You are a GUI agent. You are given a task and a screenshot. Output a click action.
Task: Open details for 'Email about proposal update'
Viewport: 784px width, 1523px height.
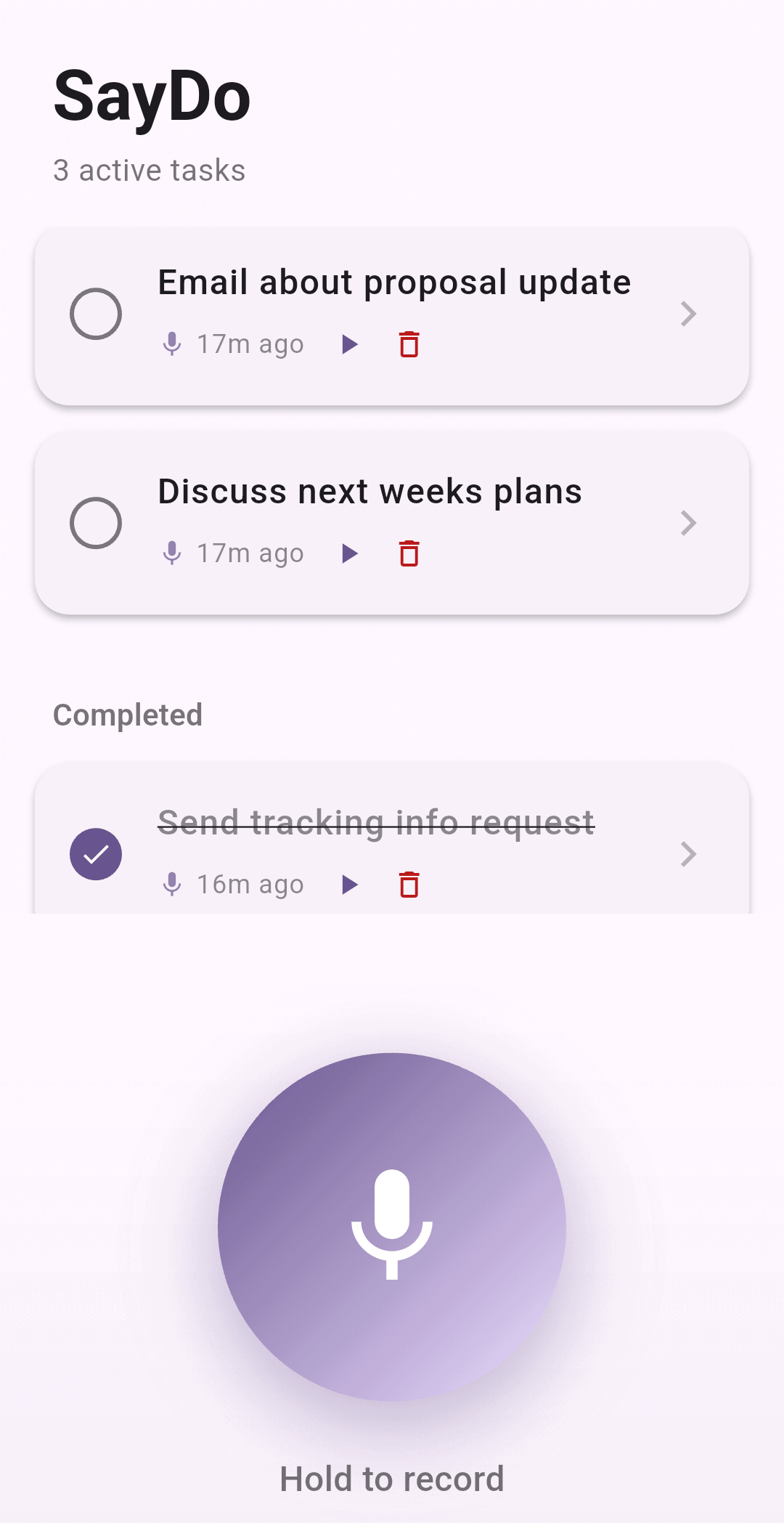[x=687, y=314]
